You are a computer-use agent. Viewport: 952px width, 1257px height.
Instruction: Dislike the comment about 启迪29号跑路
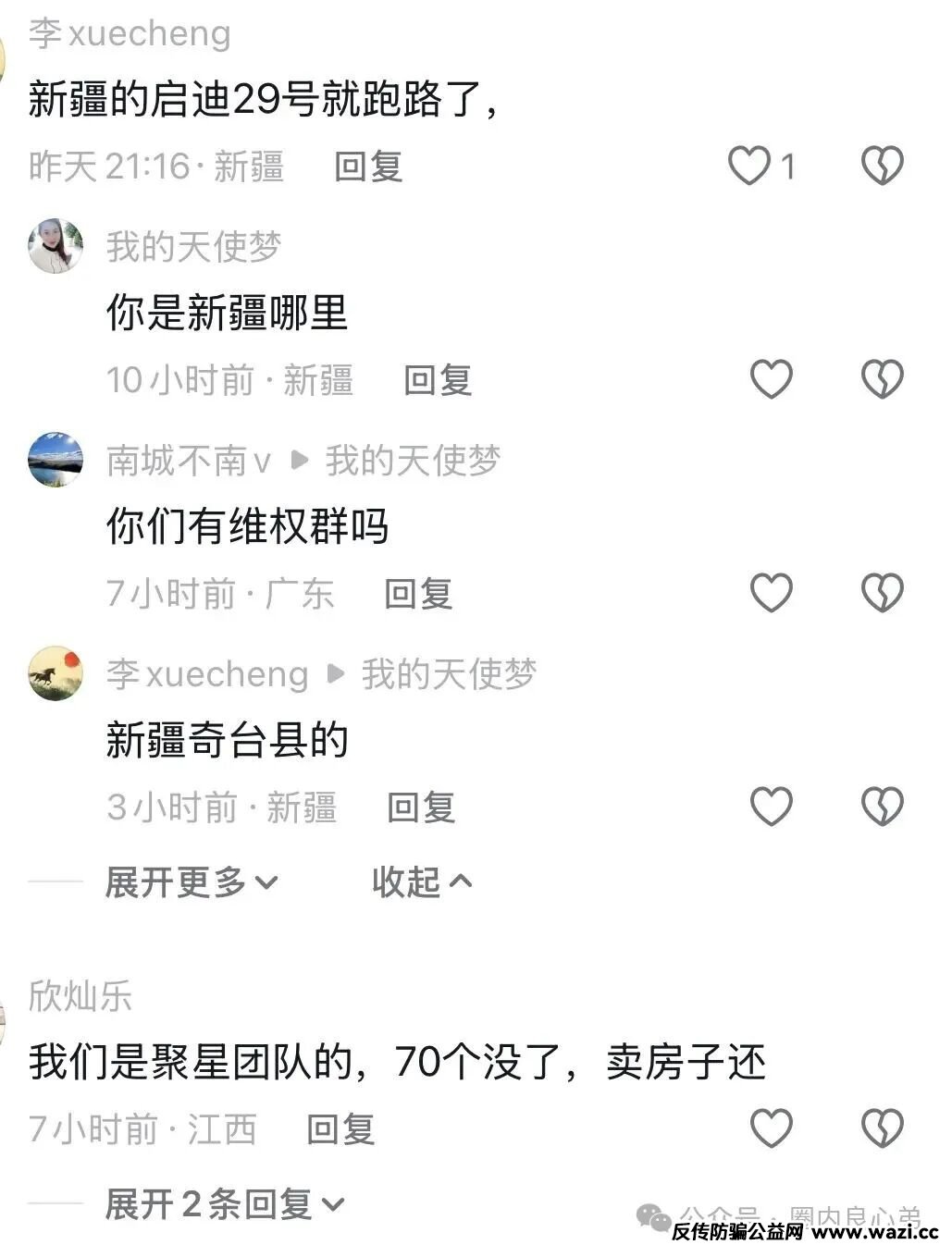pyautogui.click(x=882, y=166)
